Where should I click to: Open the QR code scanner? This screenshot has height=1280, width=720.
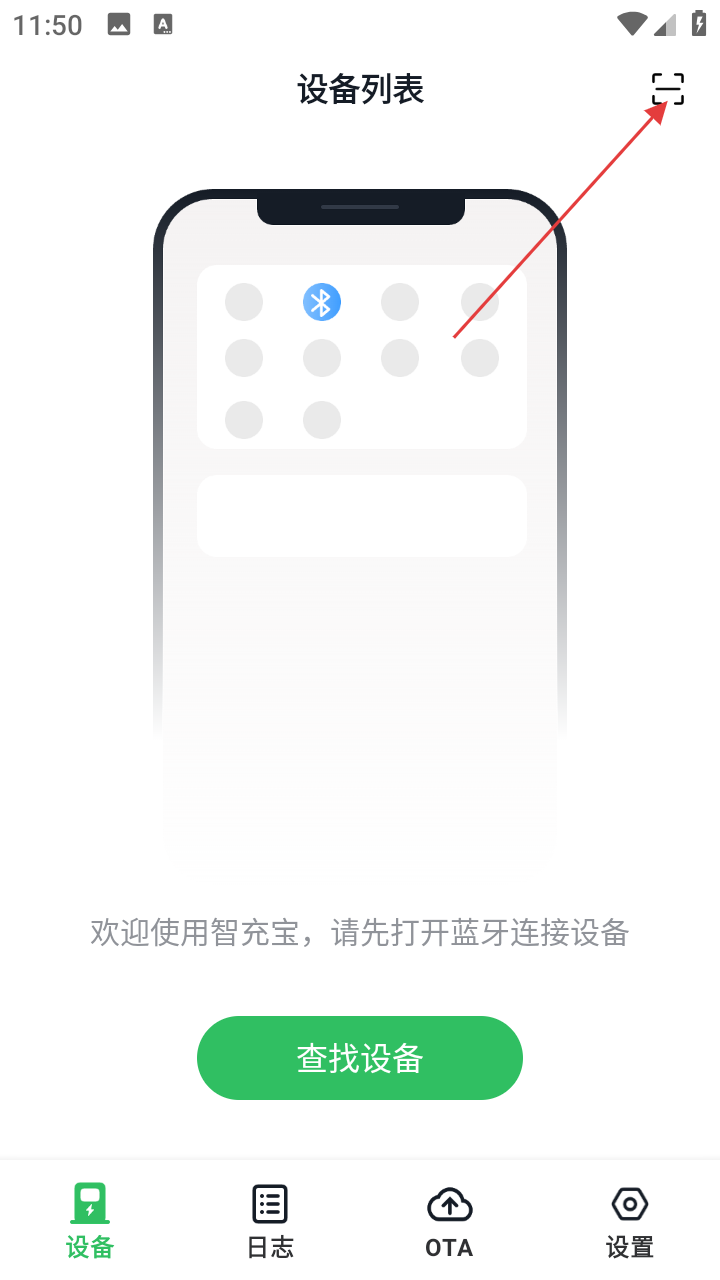668,89
